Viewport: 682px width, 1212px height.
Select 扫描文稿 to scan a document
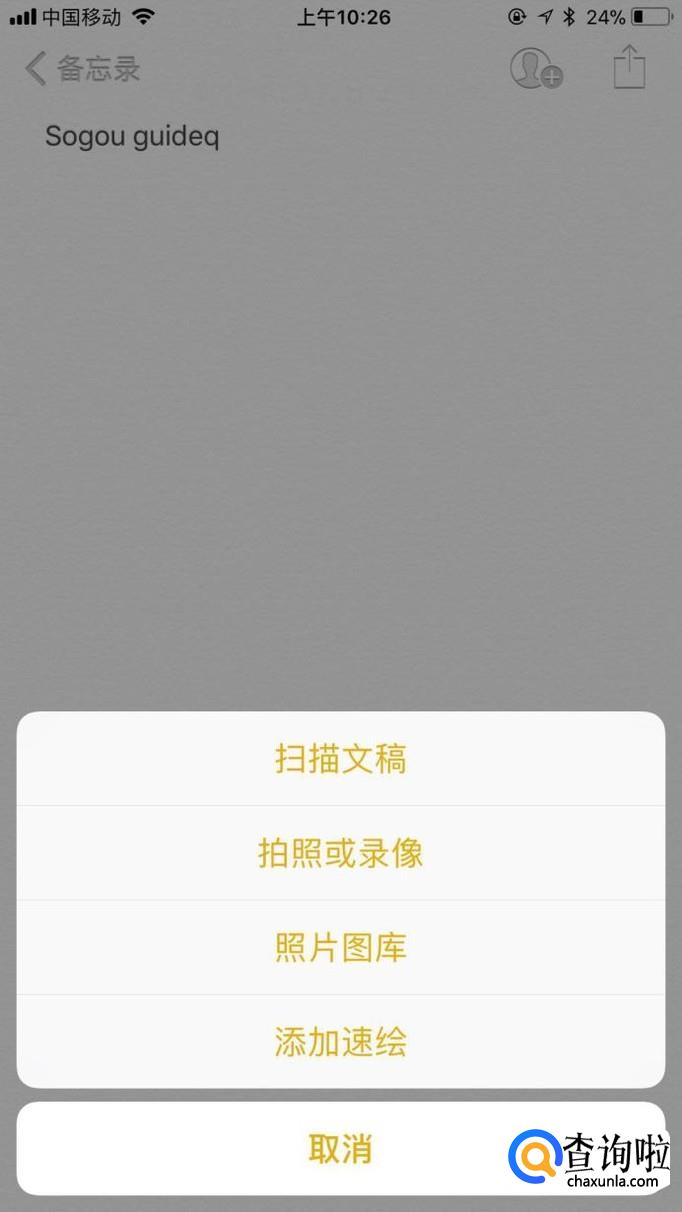click(340, 759)
